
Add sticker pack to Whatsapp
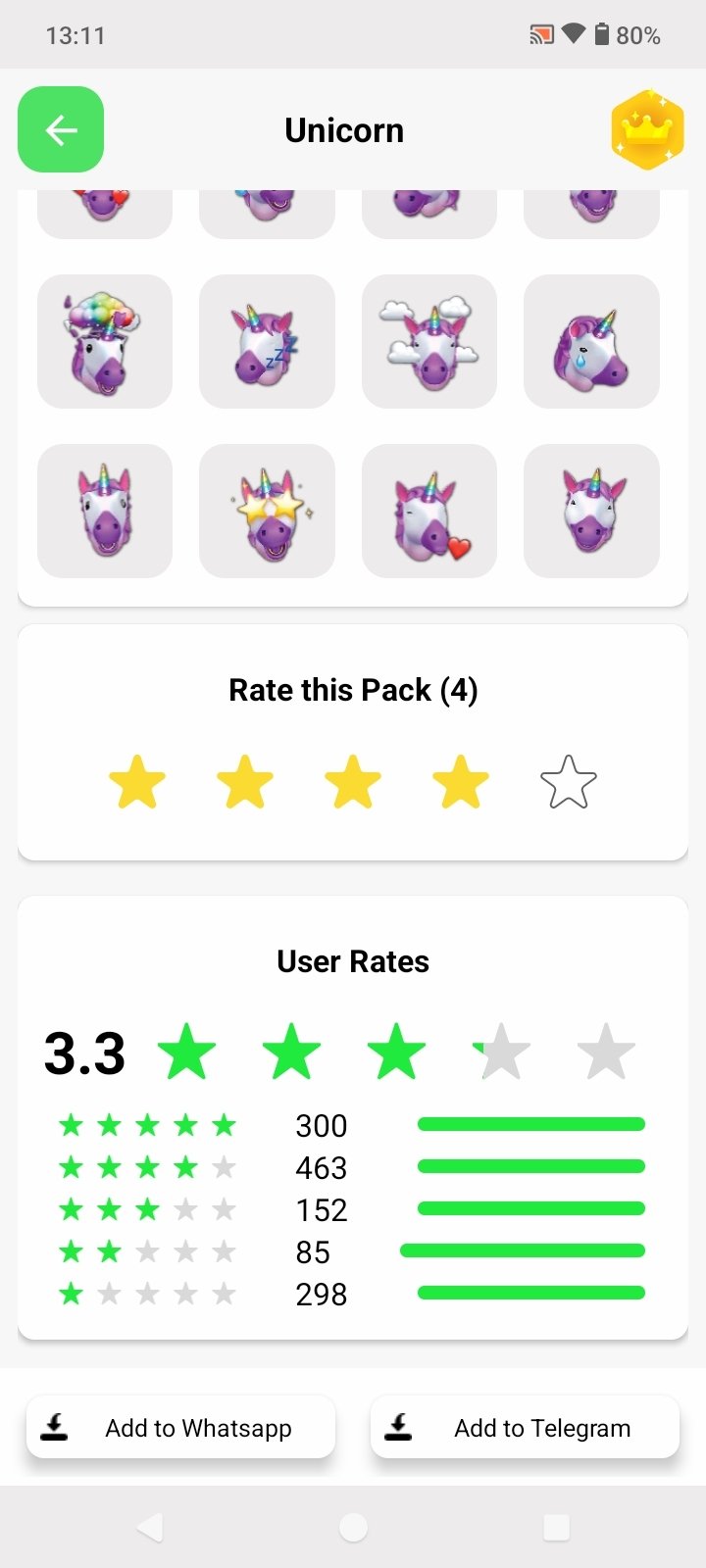coord(180,1428)
